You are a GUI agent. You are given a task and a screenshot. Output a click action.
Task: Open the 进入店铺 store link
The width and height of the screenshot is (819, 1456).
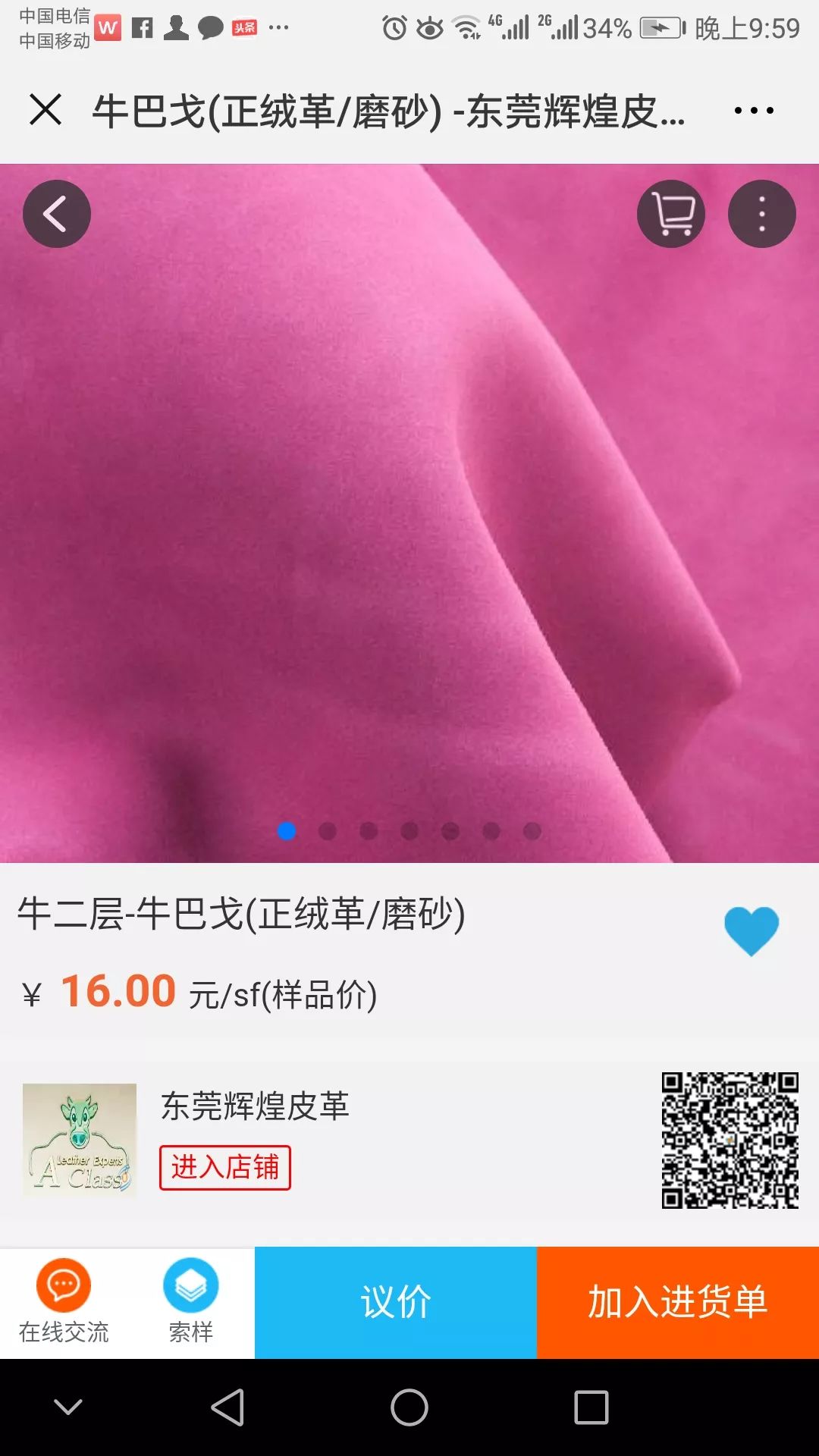click(225, 1169)
